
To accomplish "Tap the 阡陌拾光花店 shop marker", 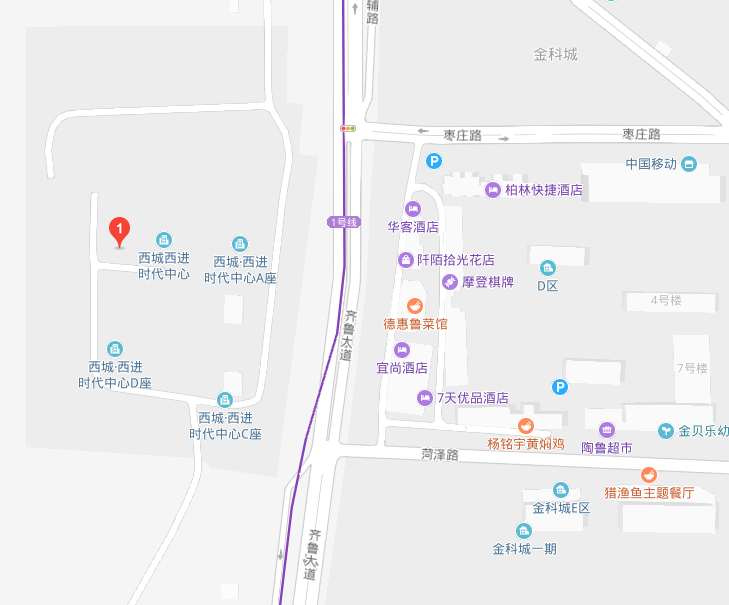I will tap(406, 260).
